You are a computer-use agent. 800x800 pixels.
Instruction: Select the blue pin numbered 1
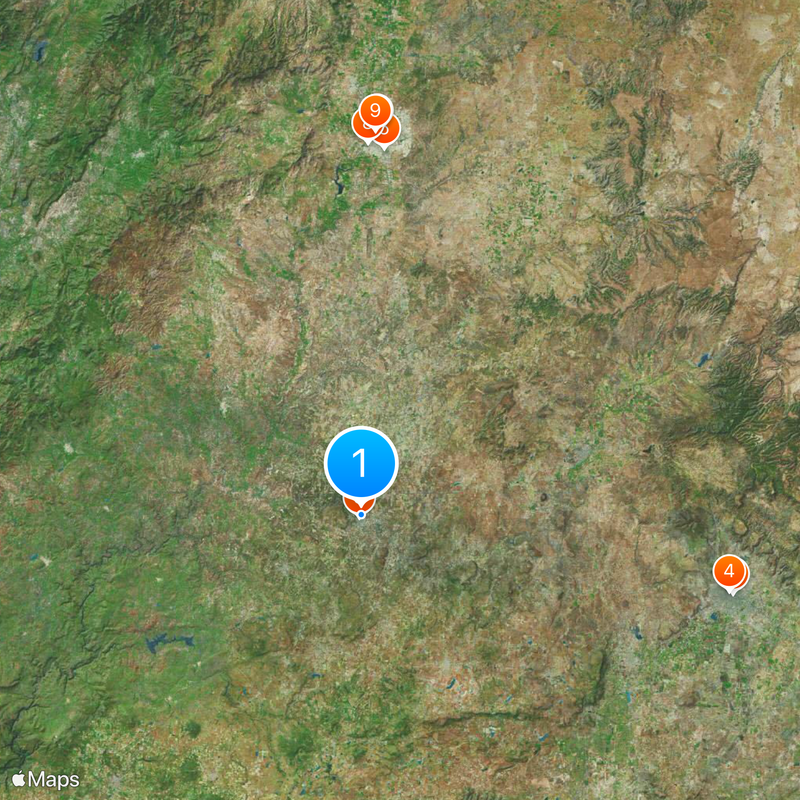click(x=361, y=463)
